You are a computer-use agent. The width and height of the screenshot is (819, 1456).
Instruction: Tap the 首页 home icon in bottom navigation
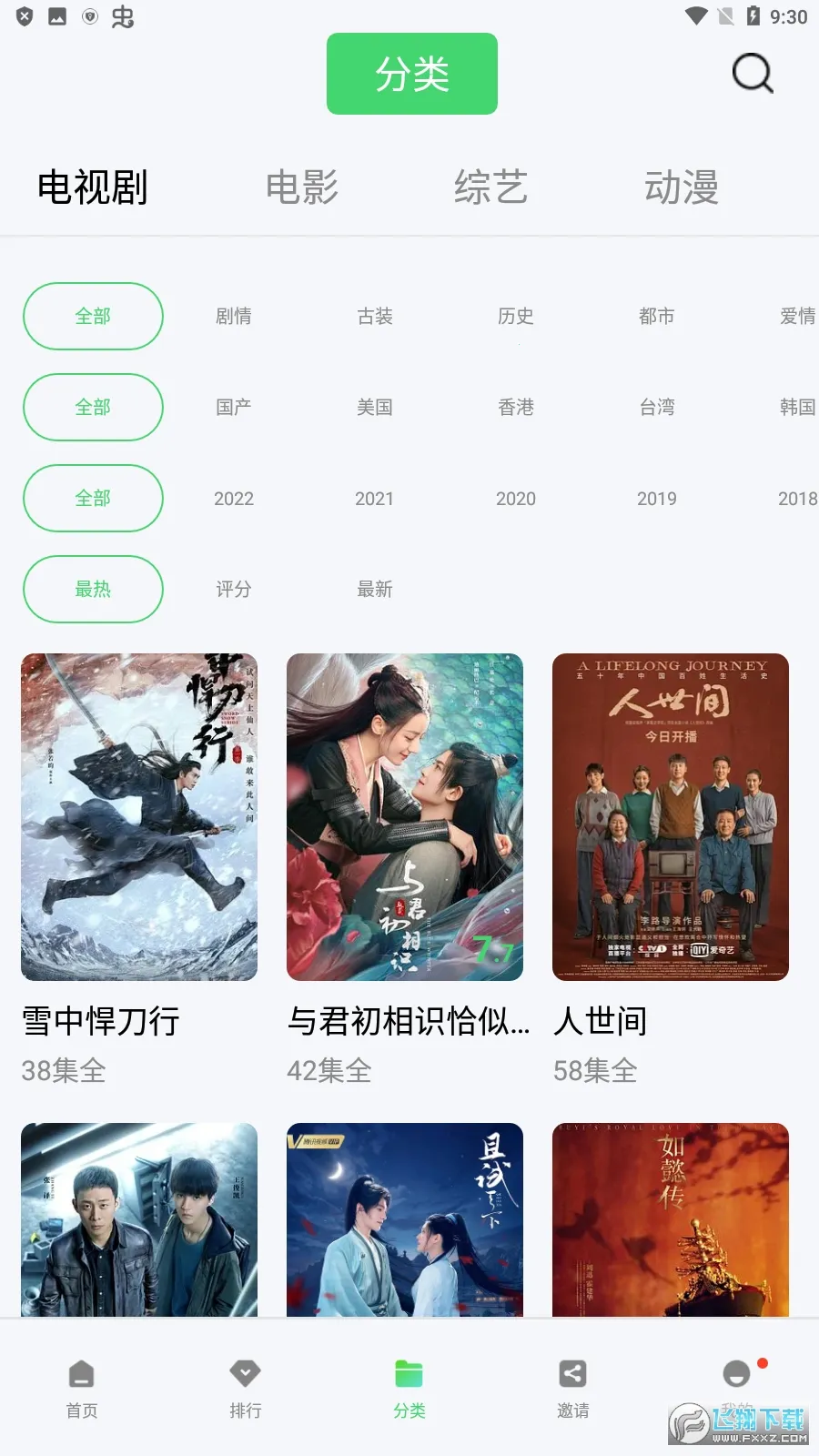(81, 1374)
